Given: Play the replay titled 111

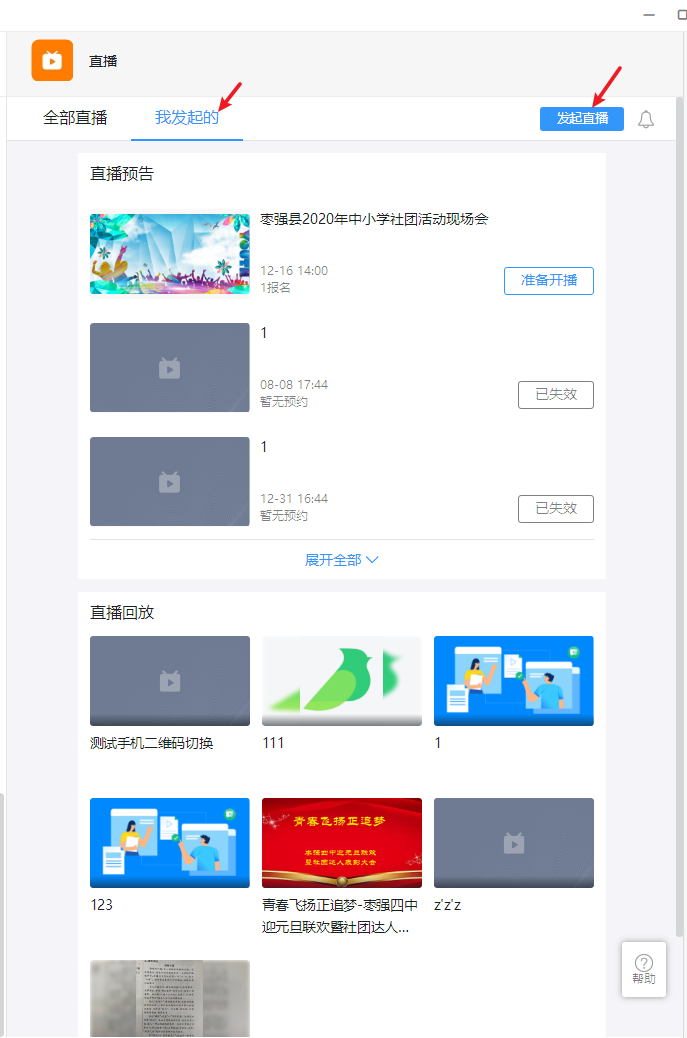Looking at the screenshot, I should tap(342, 681).
